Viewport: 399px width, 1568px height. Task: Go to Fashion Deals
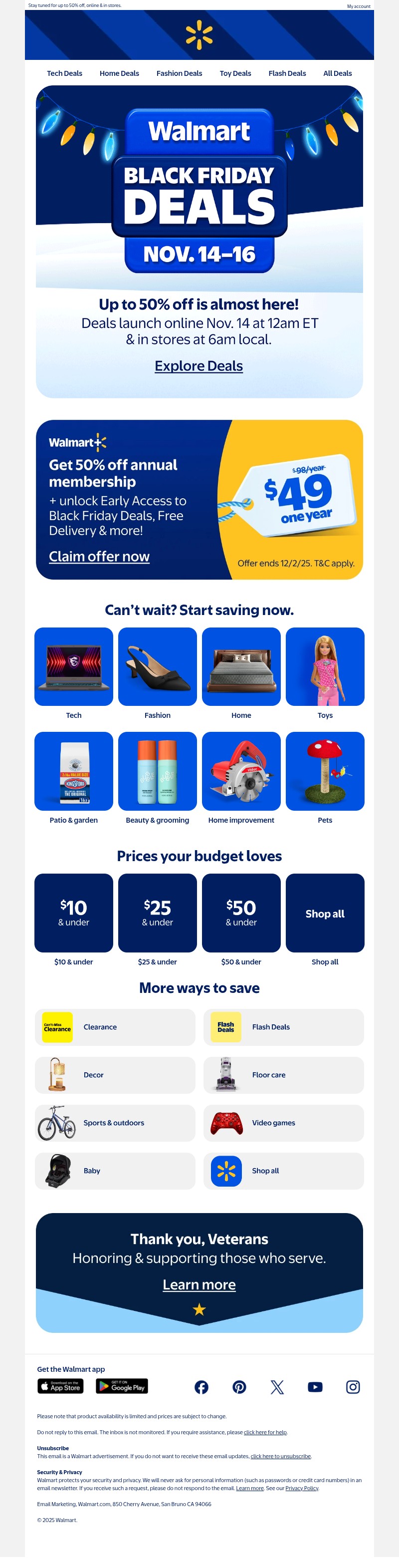[179, 73]
